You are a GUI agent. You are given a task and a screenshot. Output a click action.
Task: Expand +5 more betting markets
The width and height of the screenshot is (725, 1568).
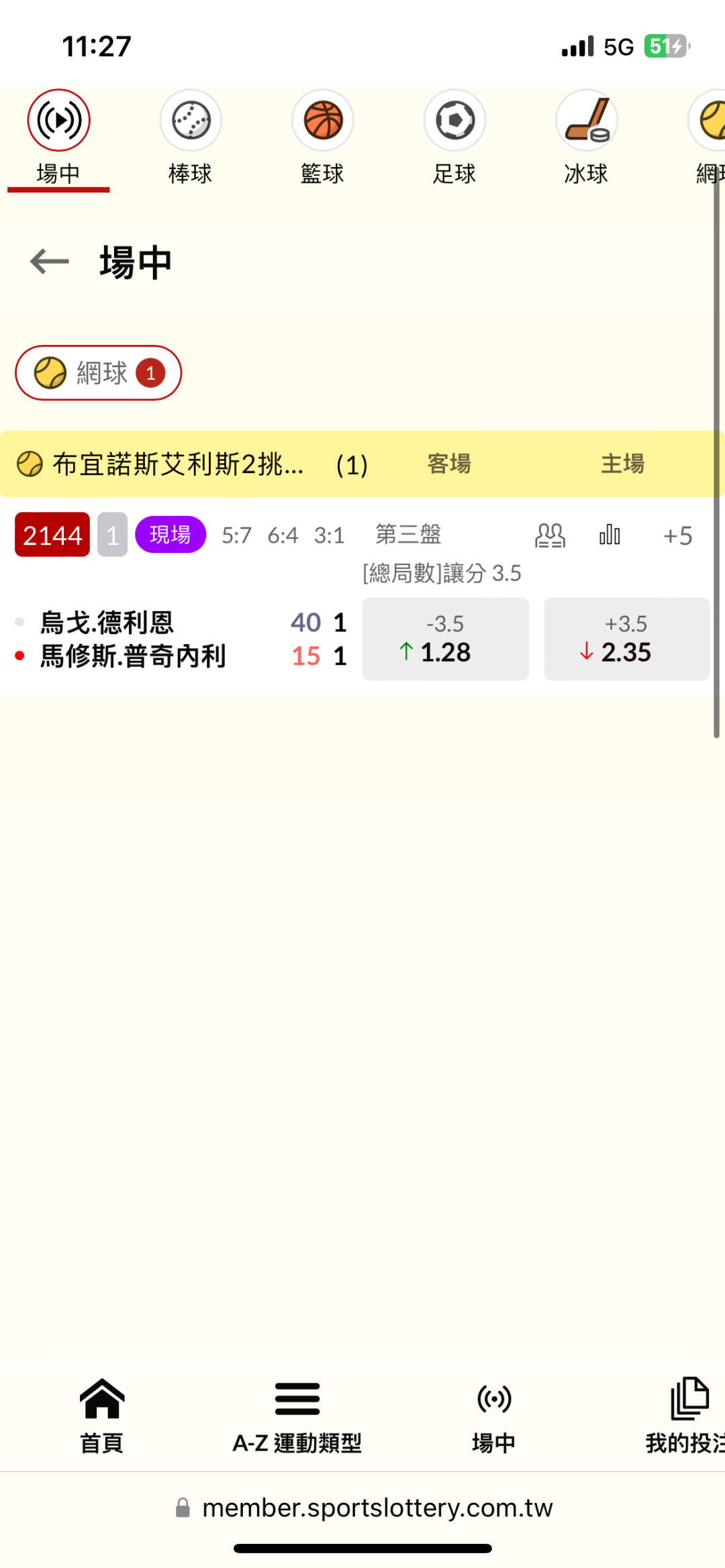click(677, 536)
